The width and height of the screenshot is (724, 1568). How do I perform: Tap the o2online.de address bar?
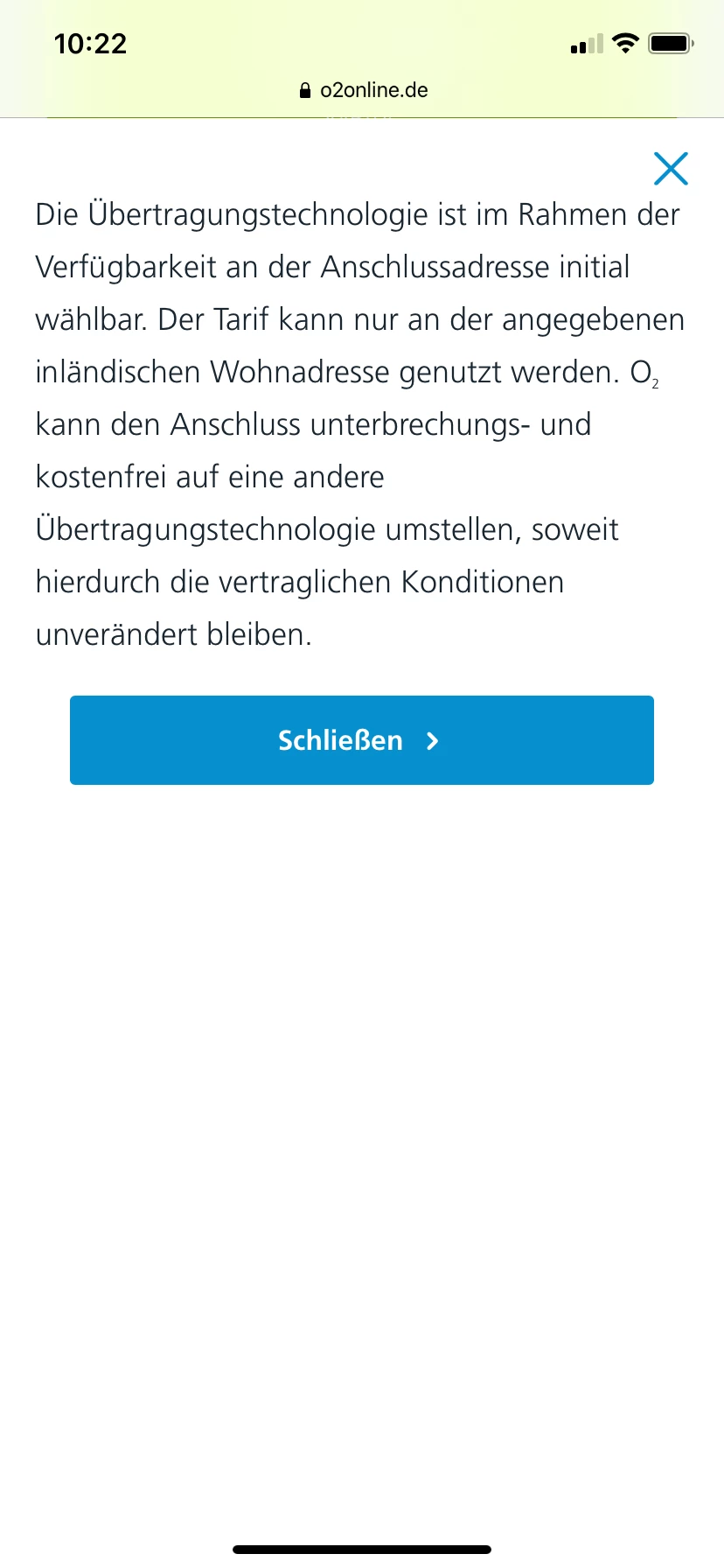coord(362,90)
